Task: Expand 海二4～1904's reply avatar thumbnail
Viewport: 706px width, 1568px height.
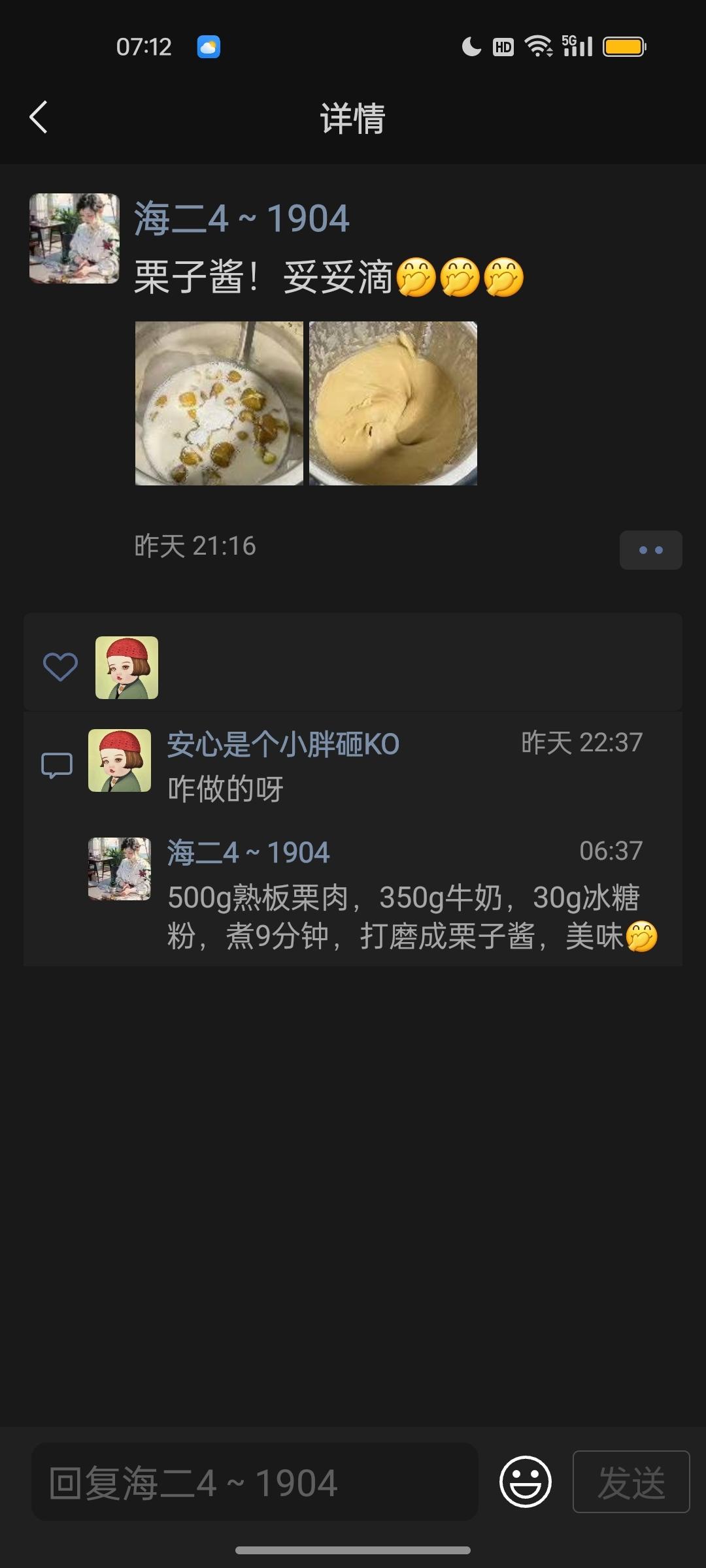Action: click(x=118, y=870)
